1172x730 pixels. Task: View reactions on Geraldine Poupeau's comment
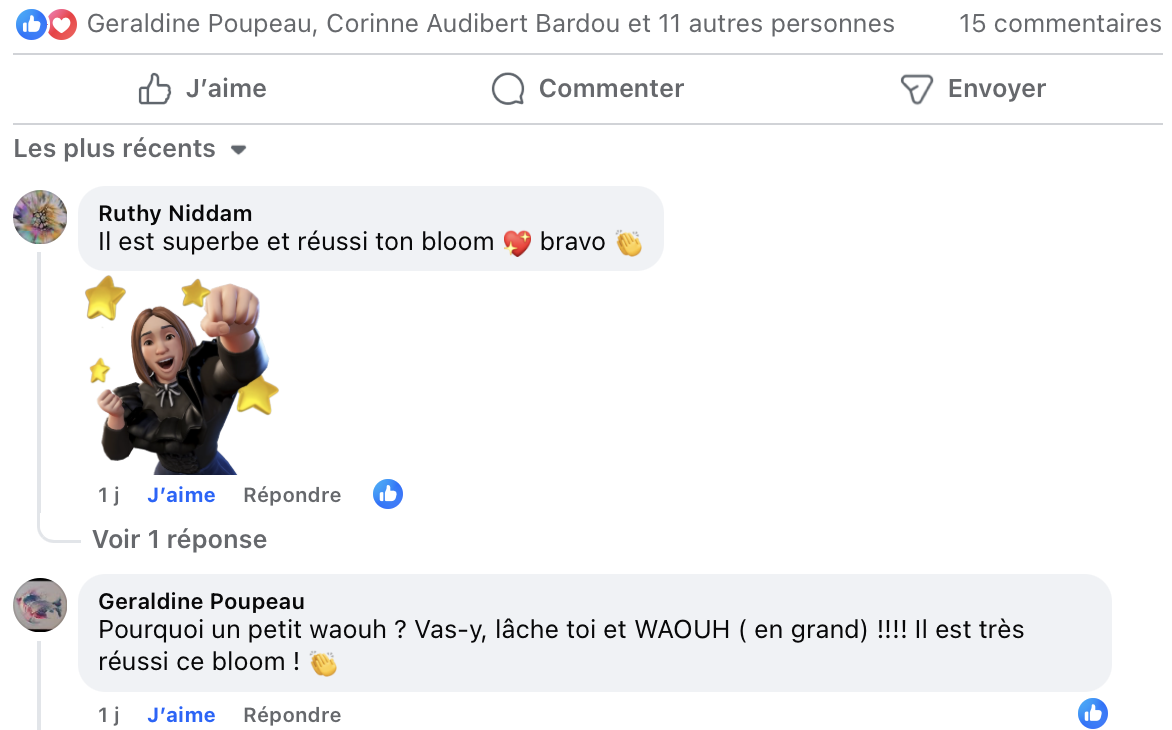pyautogui.click(x=1092, y=714)
